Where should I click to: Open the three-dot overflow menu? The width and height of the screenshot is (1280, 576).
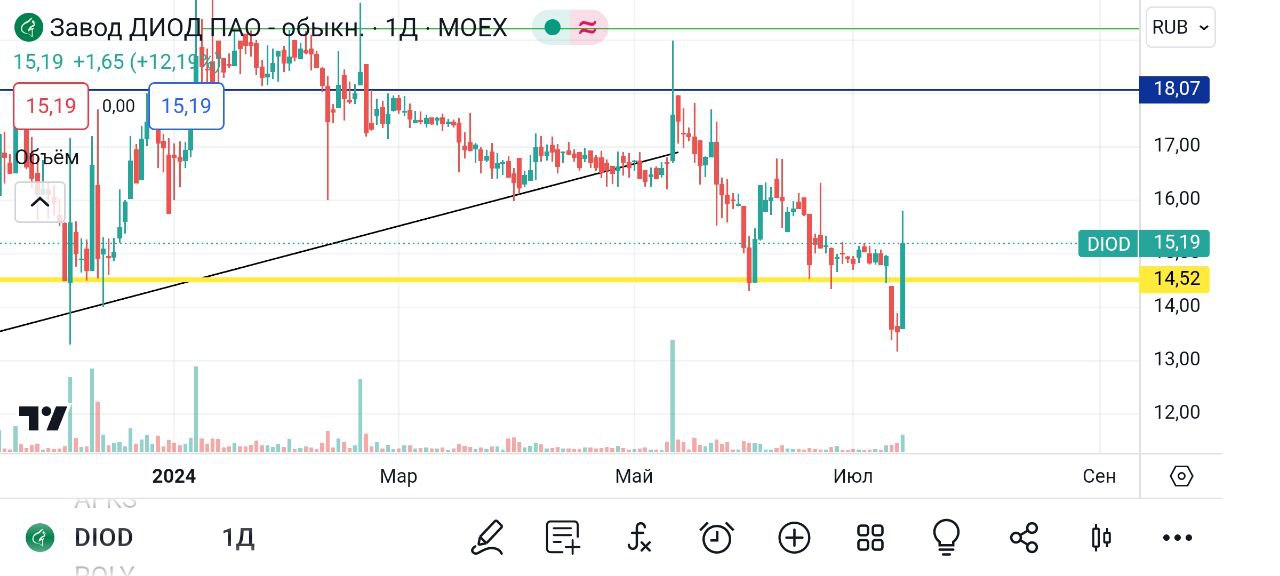[x=1177, y=538]
